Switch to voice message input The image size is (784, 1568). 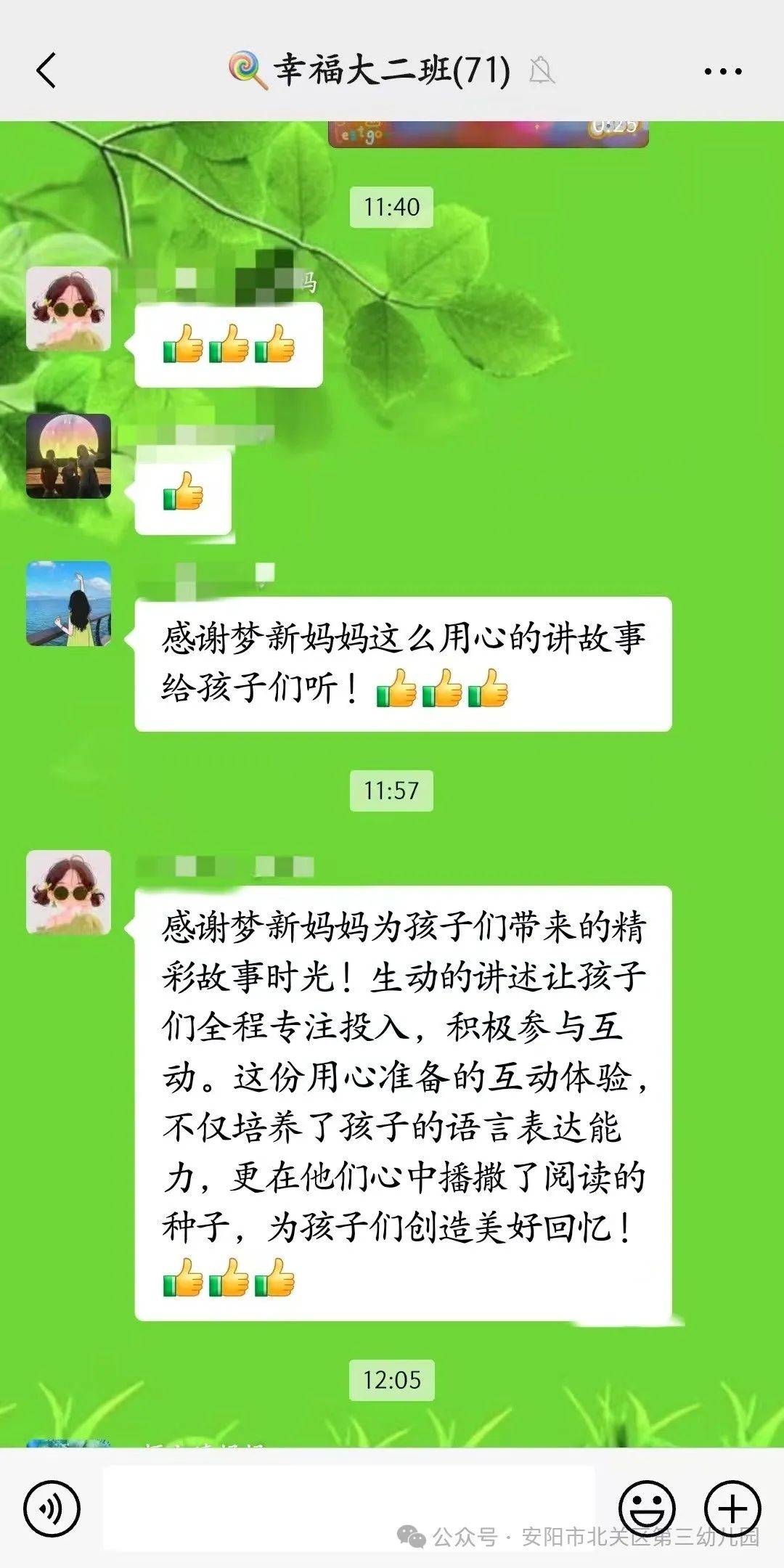tap(52, 1509)
